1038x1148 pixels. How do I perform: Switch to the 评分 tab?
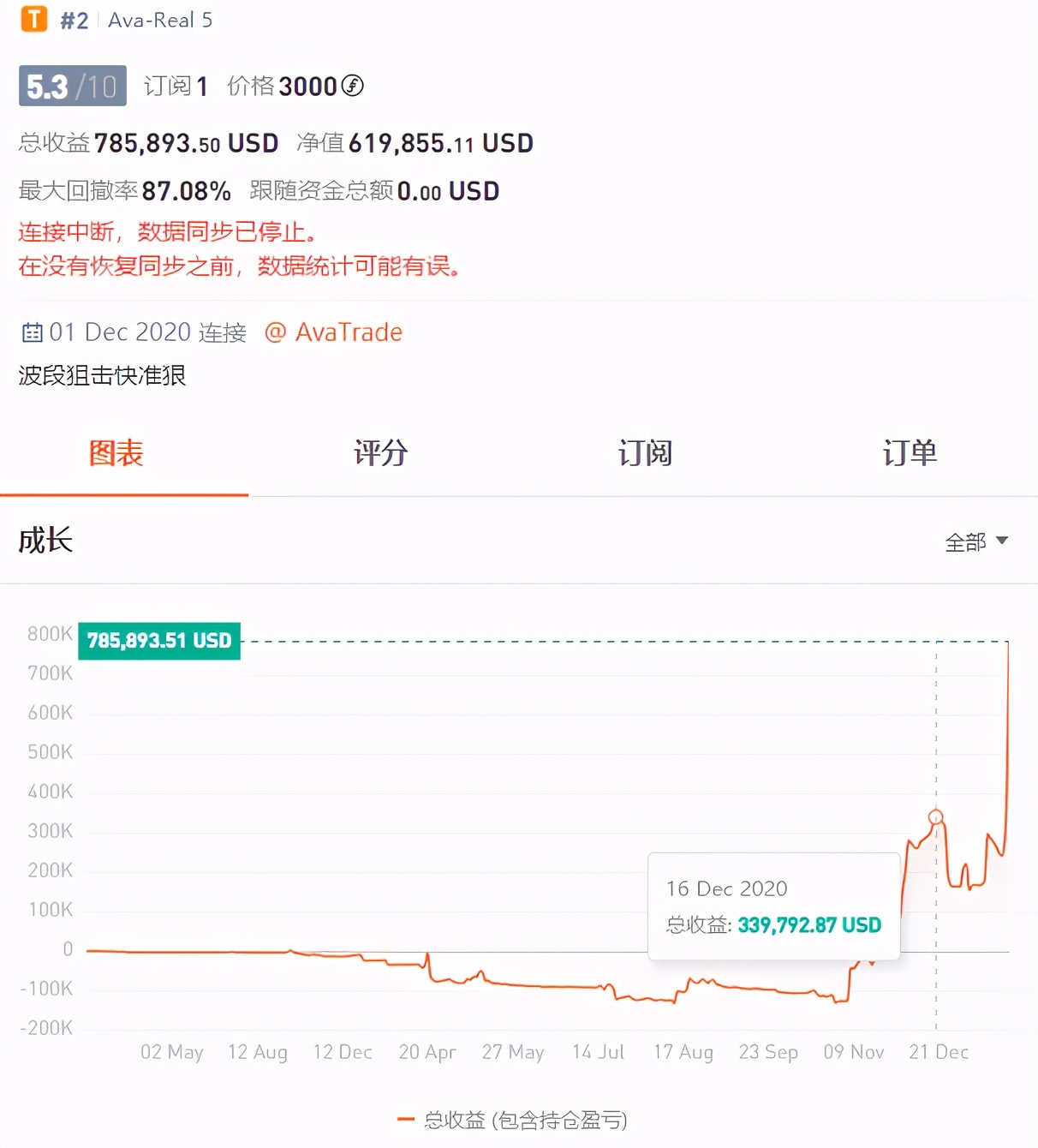pos(380,453)
